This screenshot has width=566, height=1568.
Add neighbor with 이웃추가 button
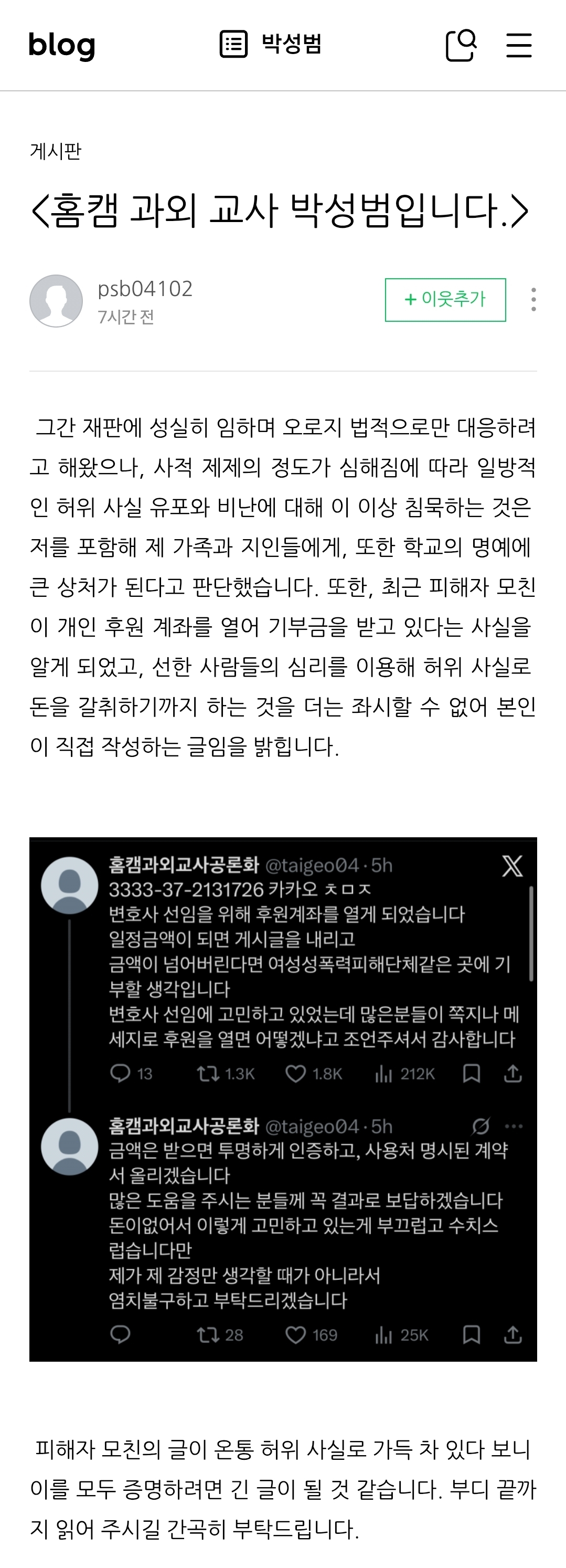click(446, 299)
